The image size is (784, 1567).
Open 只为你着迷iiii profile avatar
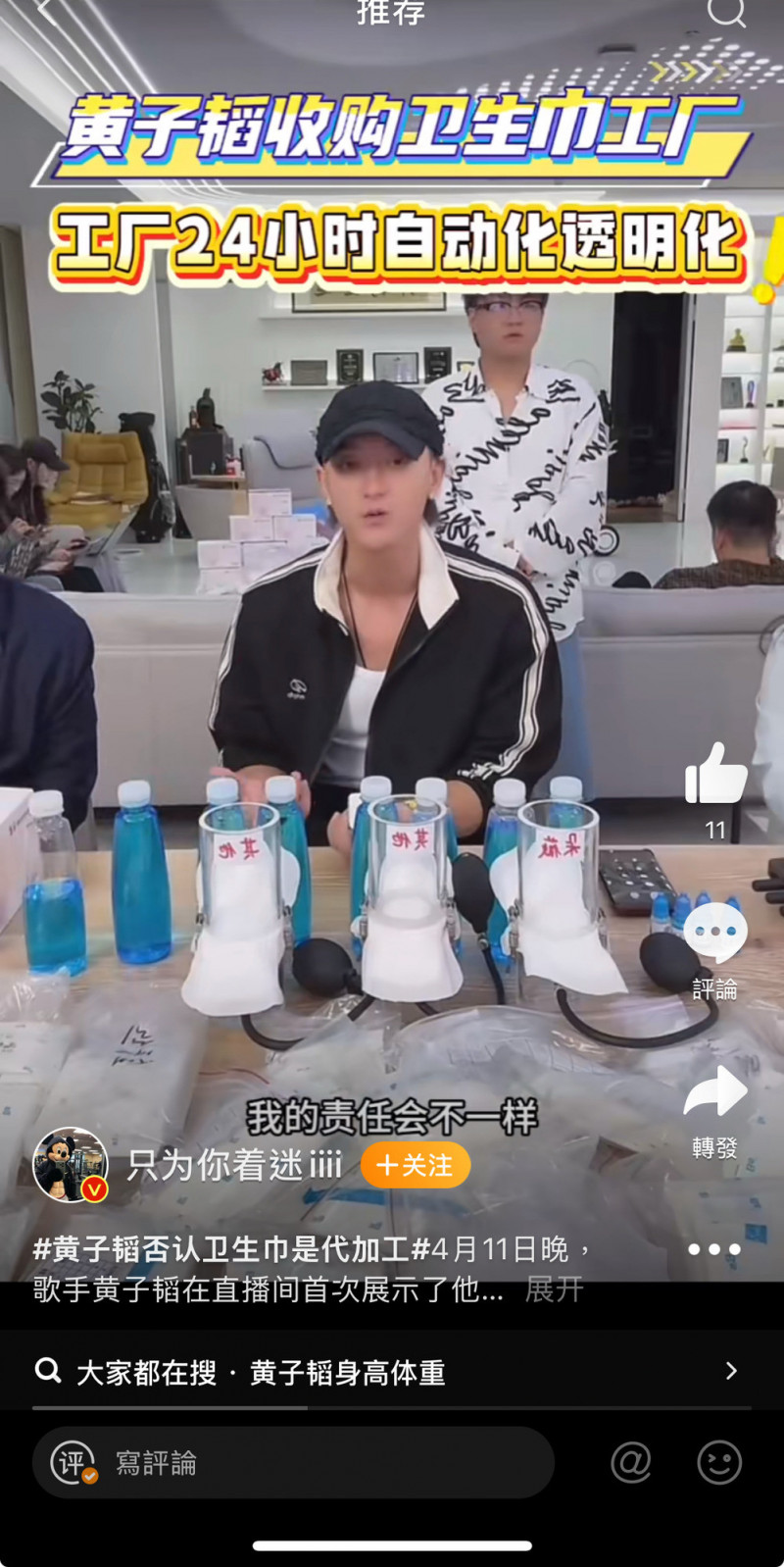coord(71,1164)
